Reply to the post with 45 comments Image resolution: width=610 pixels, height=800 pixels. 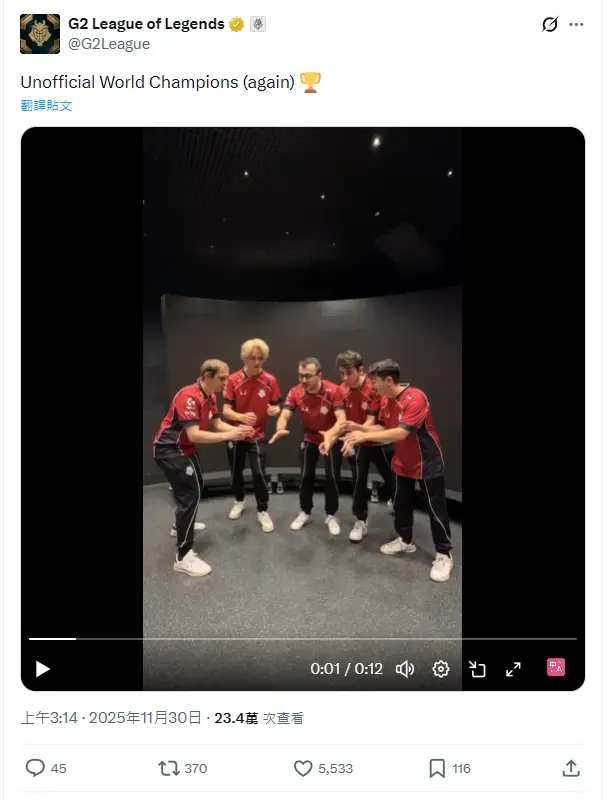35,768
